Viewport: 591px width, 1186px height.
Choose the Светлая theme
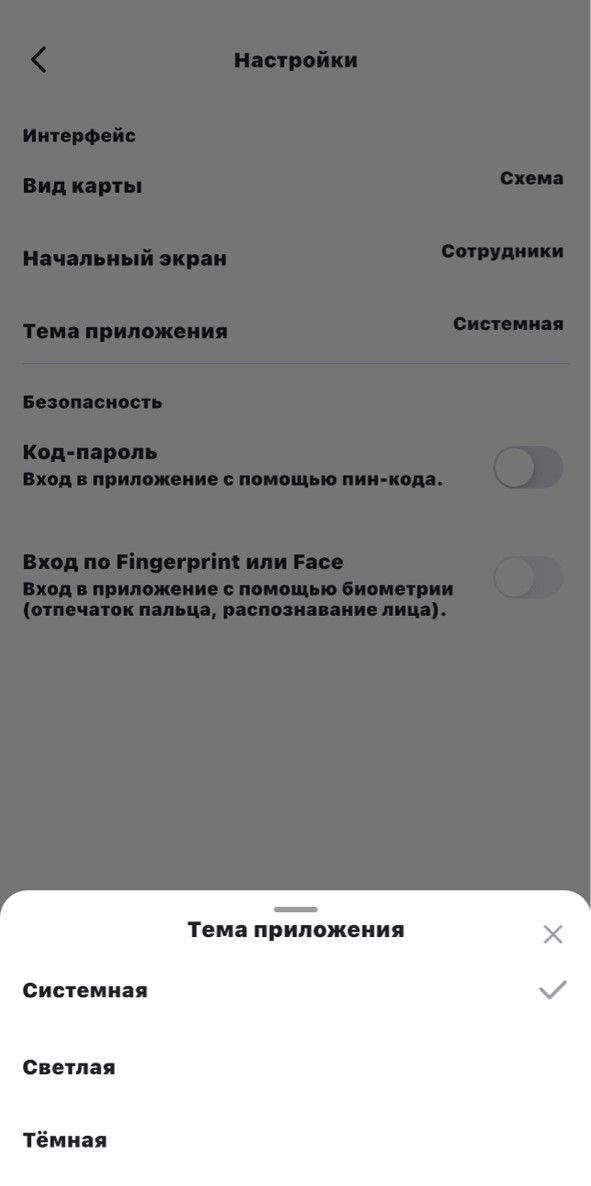click(x=295, y=1067)
